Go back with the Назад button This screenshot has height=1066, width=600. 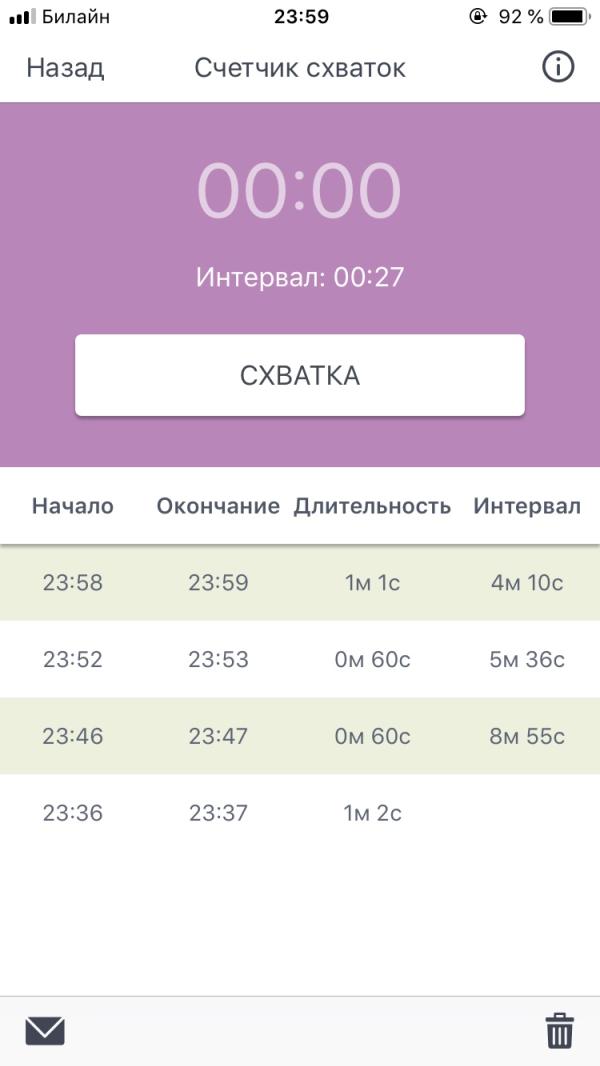click(65, 68)
